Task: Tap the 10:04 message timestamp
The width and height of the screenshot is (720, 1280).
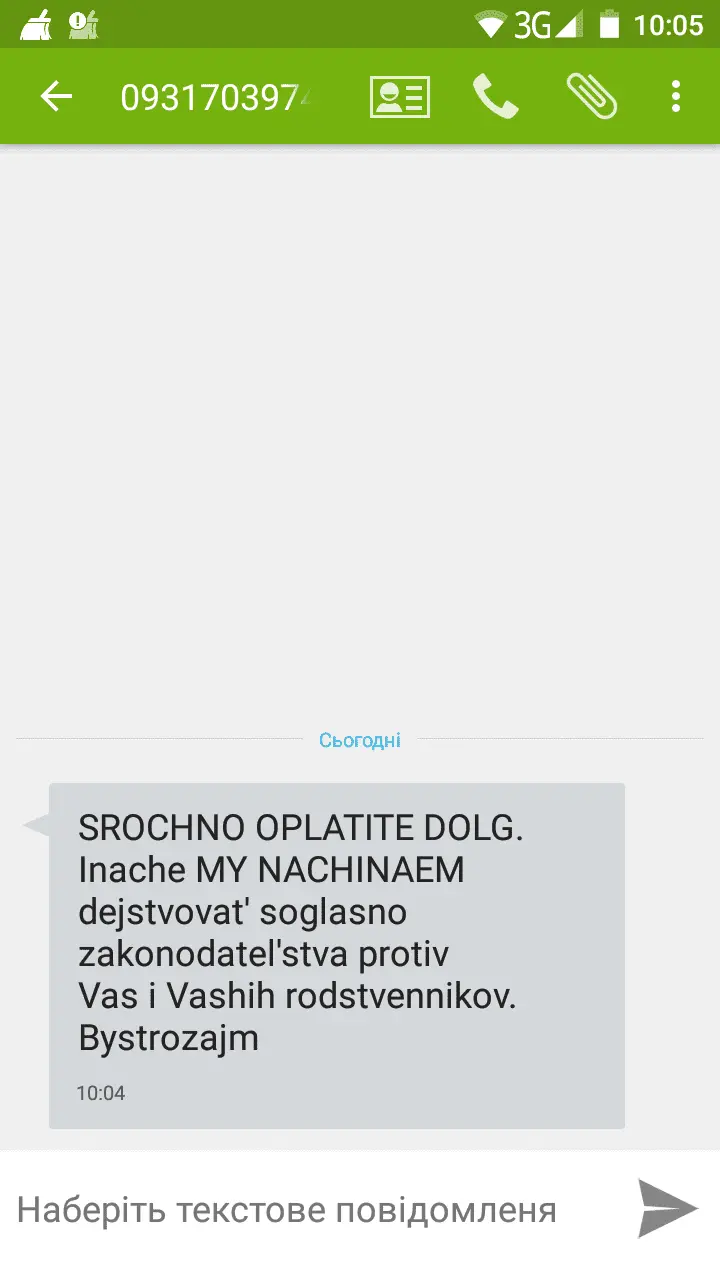Action: [x=101, y=1092]
